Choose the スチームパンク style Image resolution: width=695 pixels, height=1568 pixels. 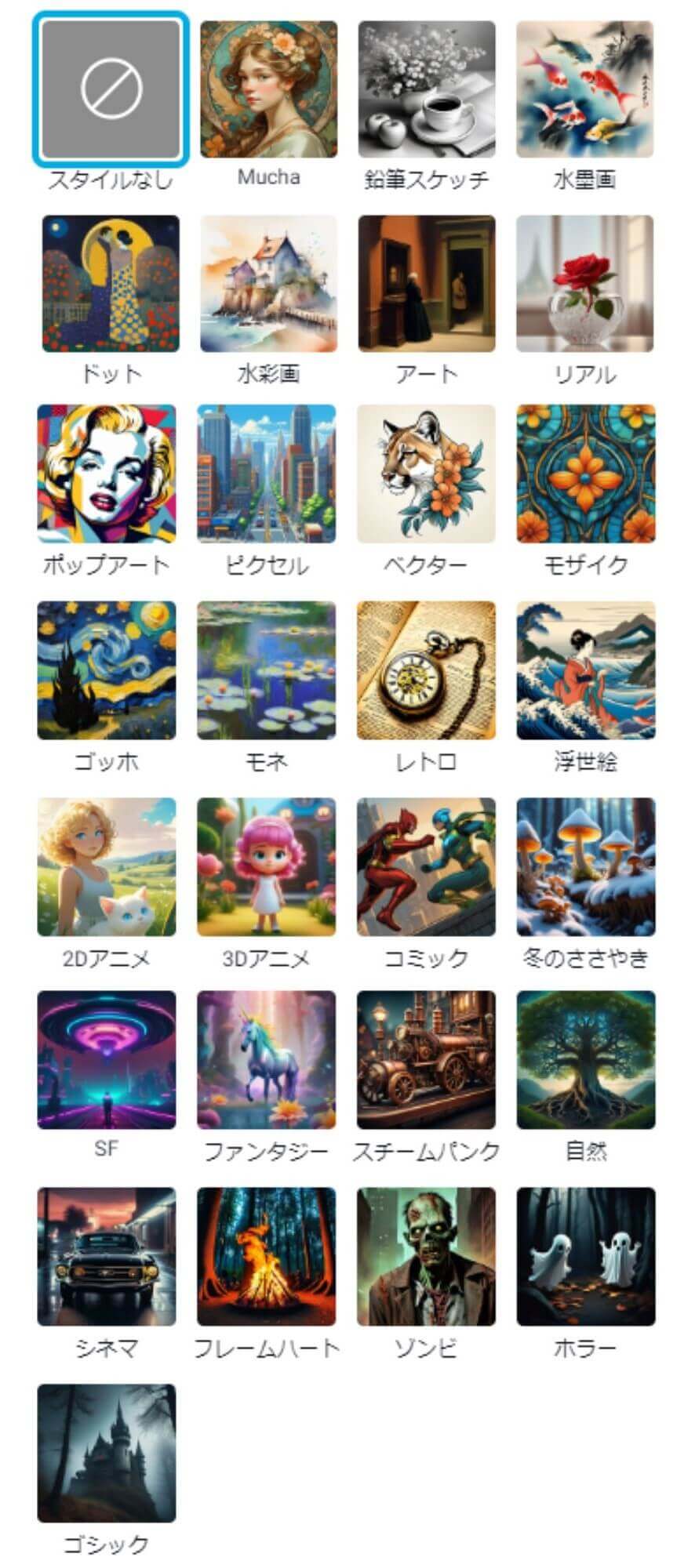click(x=426, y=1060)
